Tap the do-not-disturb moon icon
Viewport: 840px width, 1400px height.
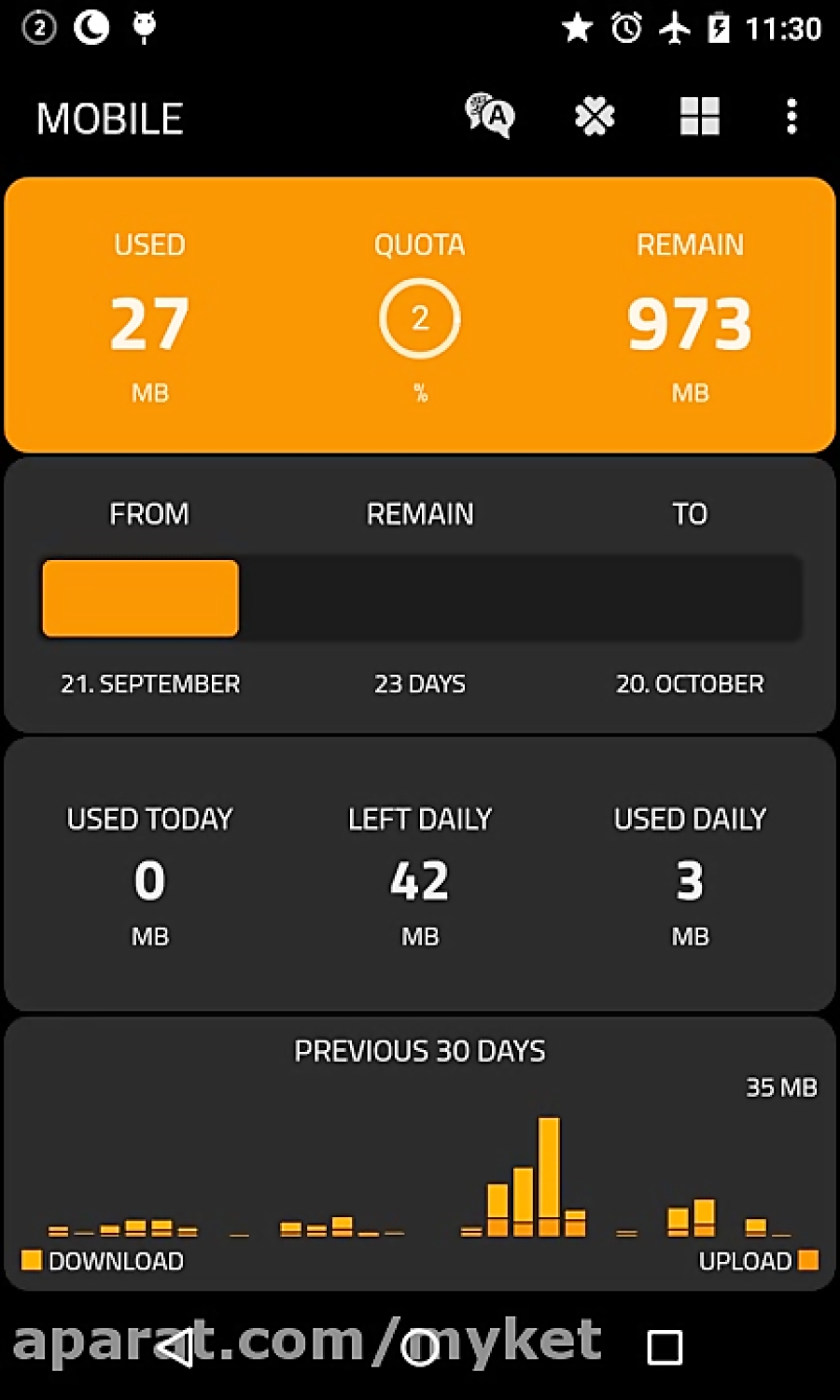pyautogui.click(x=91, y=28)
